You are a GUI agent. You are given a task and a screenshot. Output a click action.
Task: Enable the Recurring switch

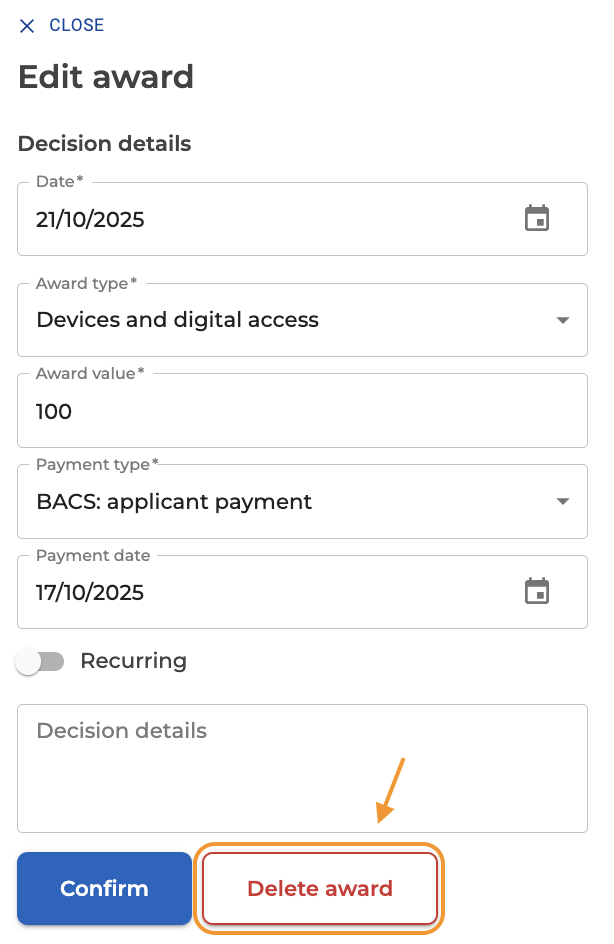(x=41, y=661)
